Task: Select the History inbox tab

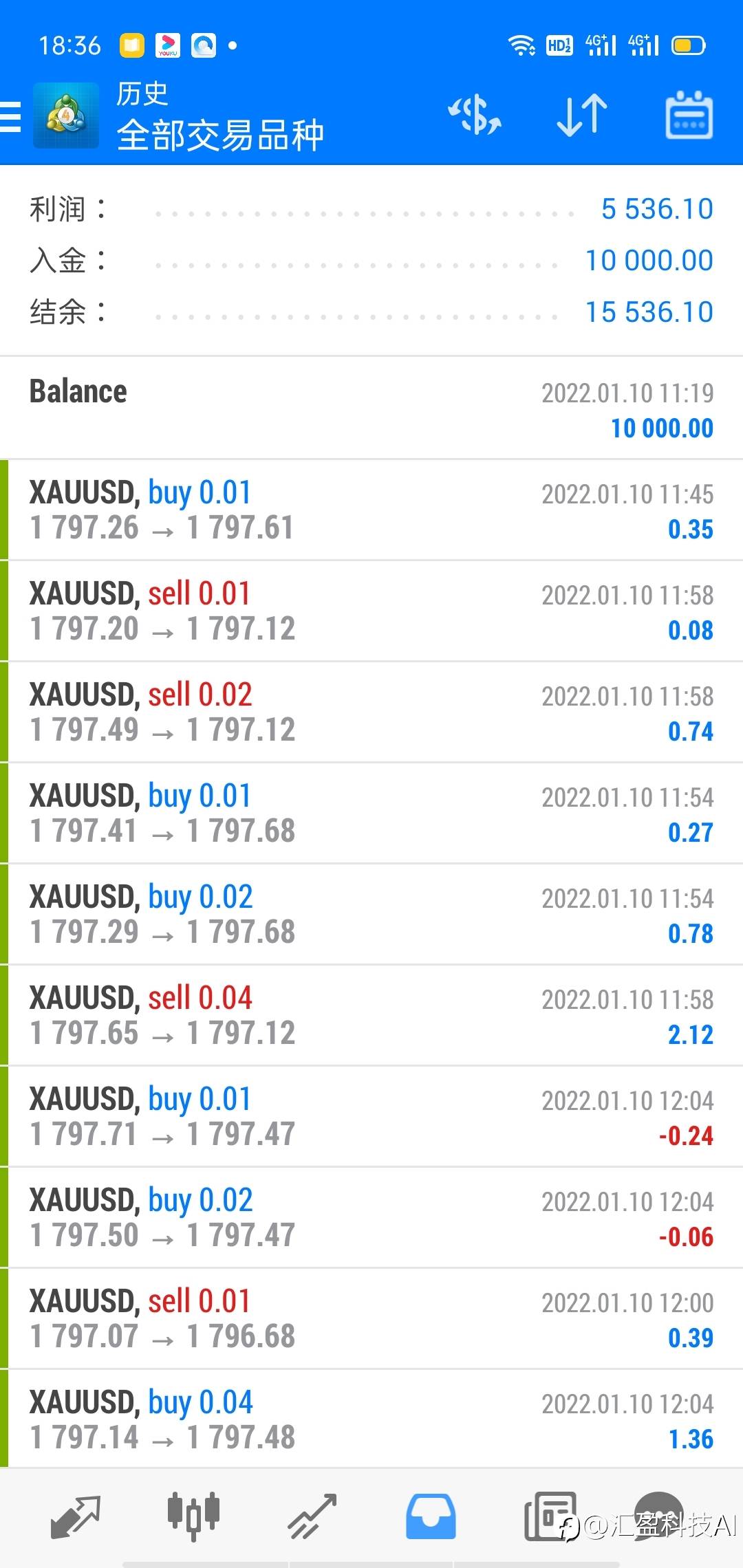Action: [431, 1516]
